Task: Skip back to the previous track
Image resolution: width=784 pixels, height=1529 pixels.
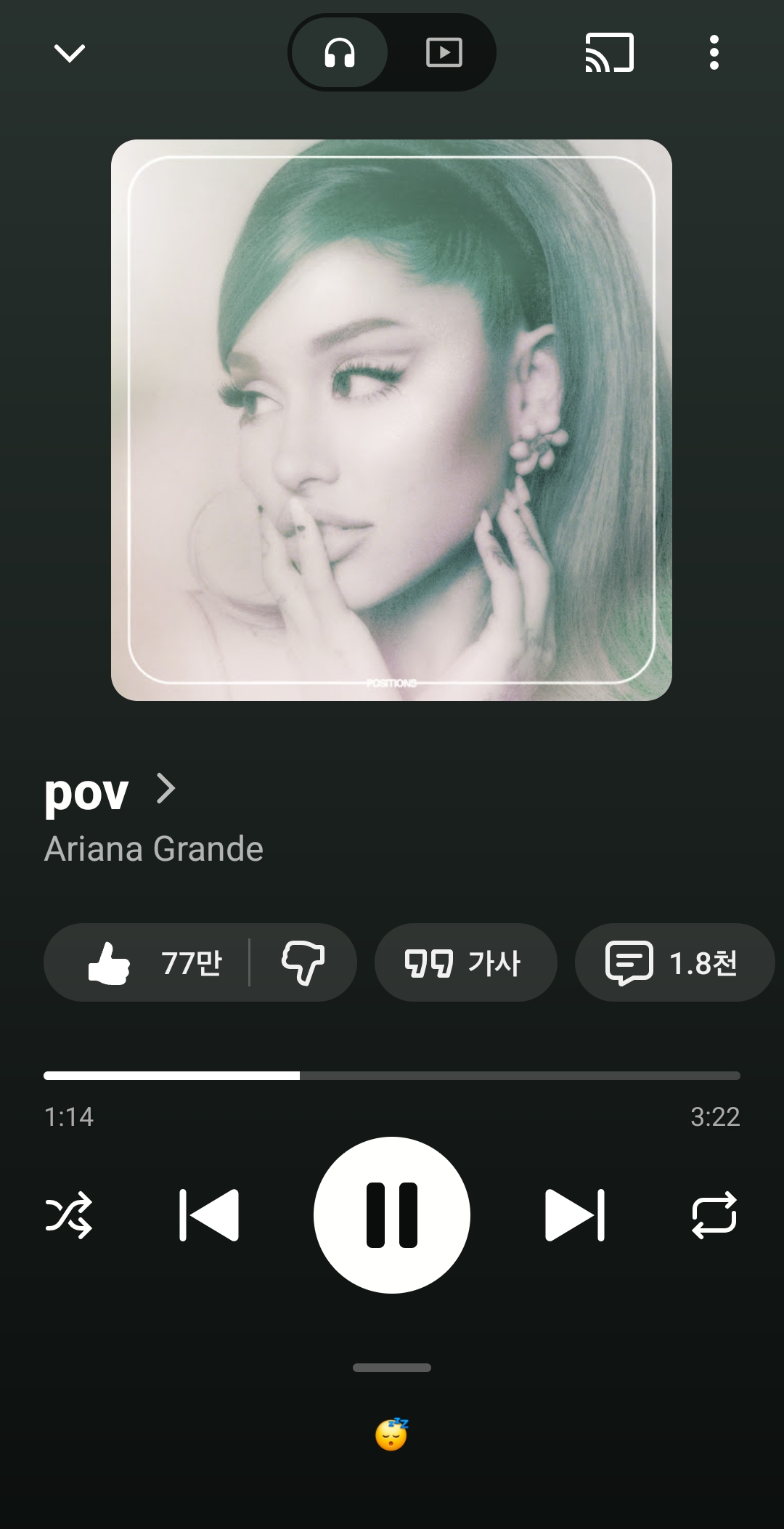Action: click(209, 1214)
